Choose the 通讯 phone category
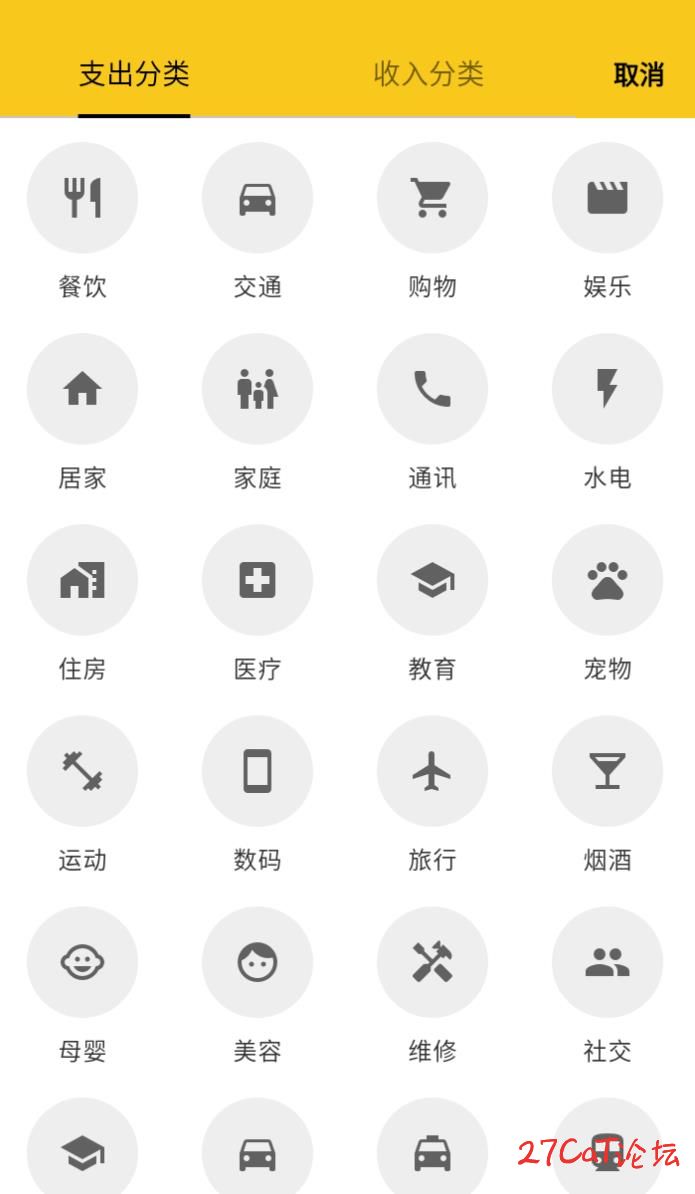 (x=432, y=389)
